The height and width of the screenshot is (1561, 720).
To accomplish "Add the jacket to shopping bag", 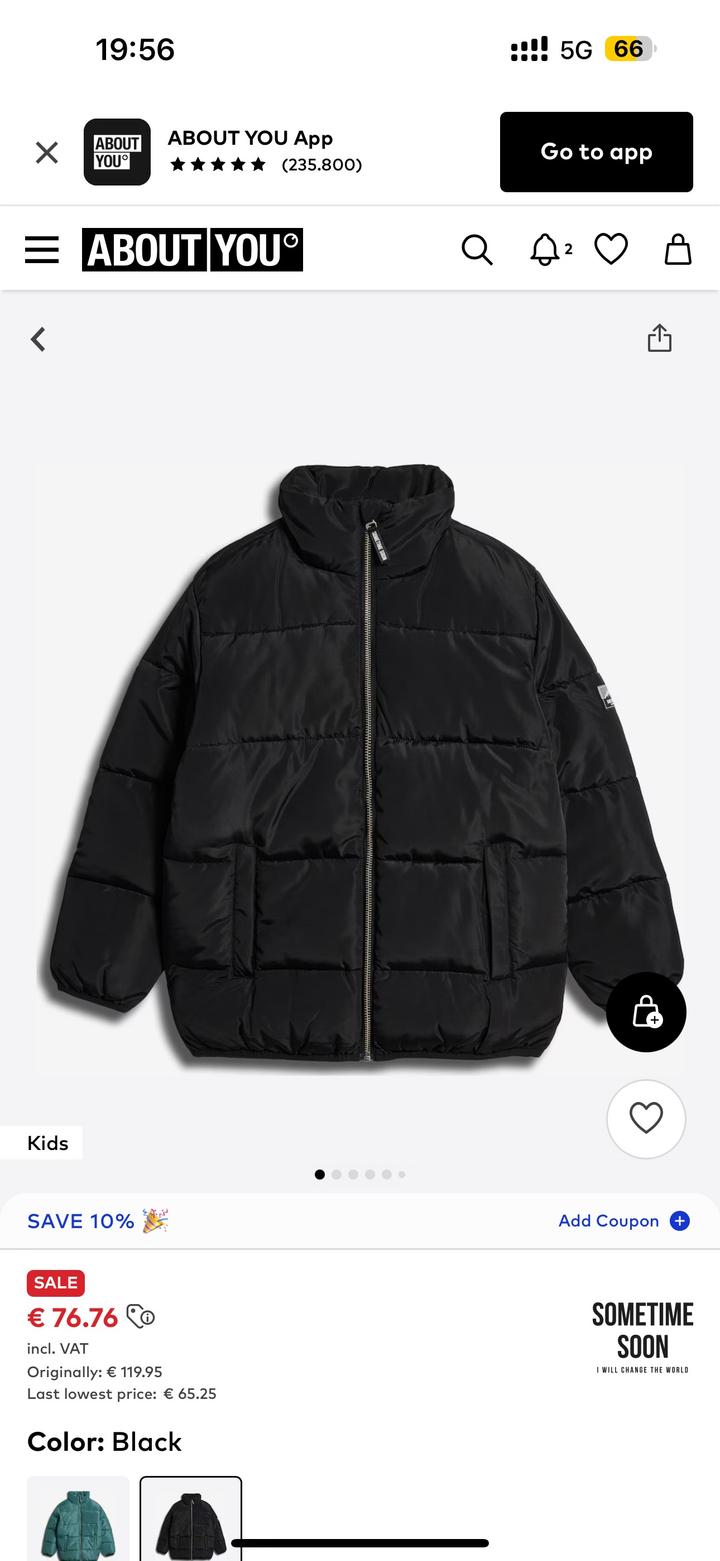I will click(646, 1012).
